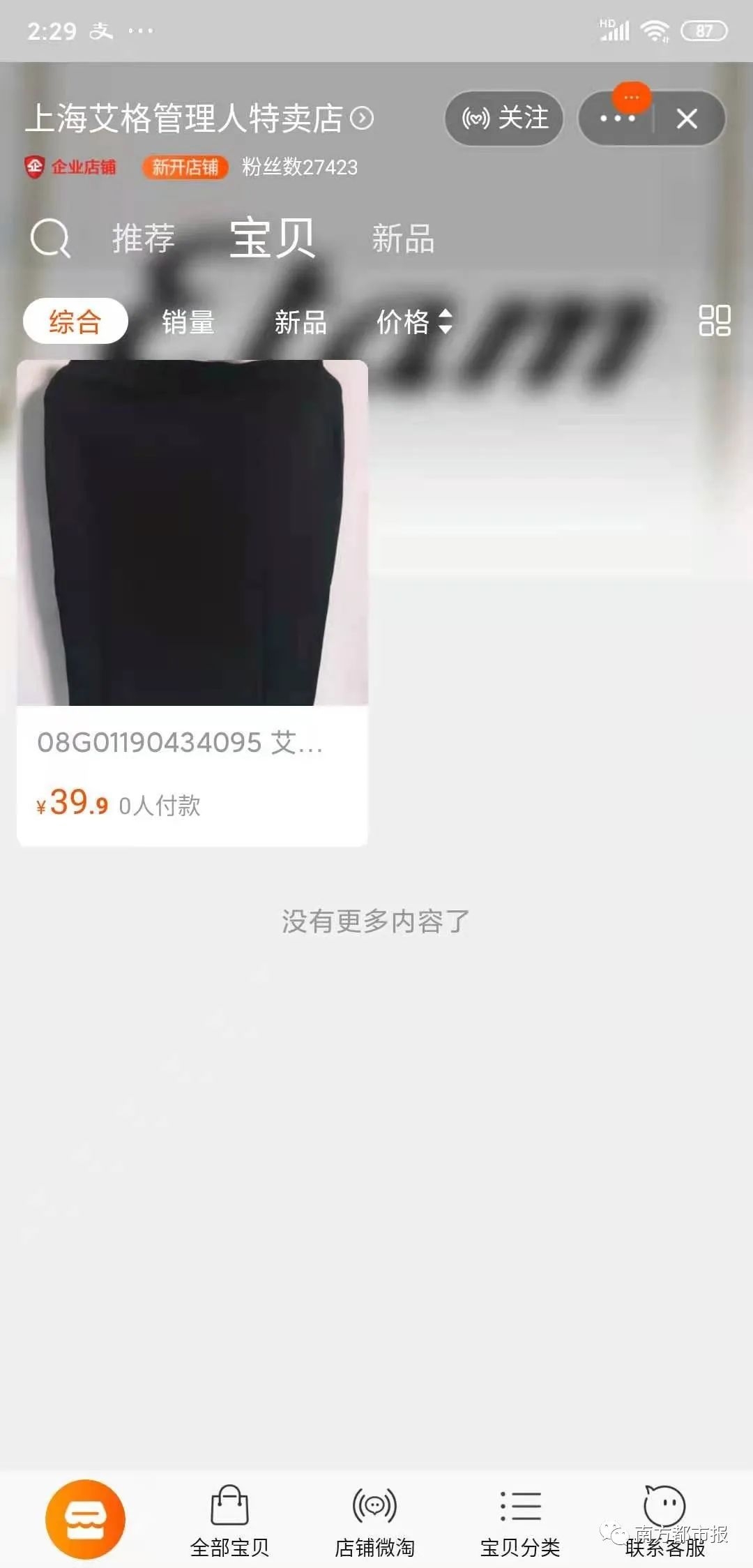
Task: Go to the store home icon
Action: [85, 1519]
